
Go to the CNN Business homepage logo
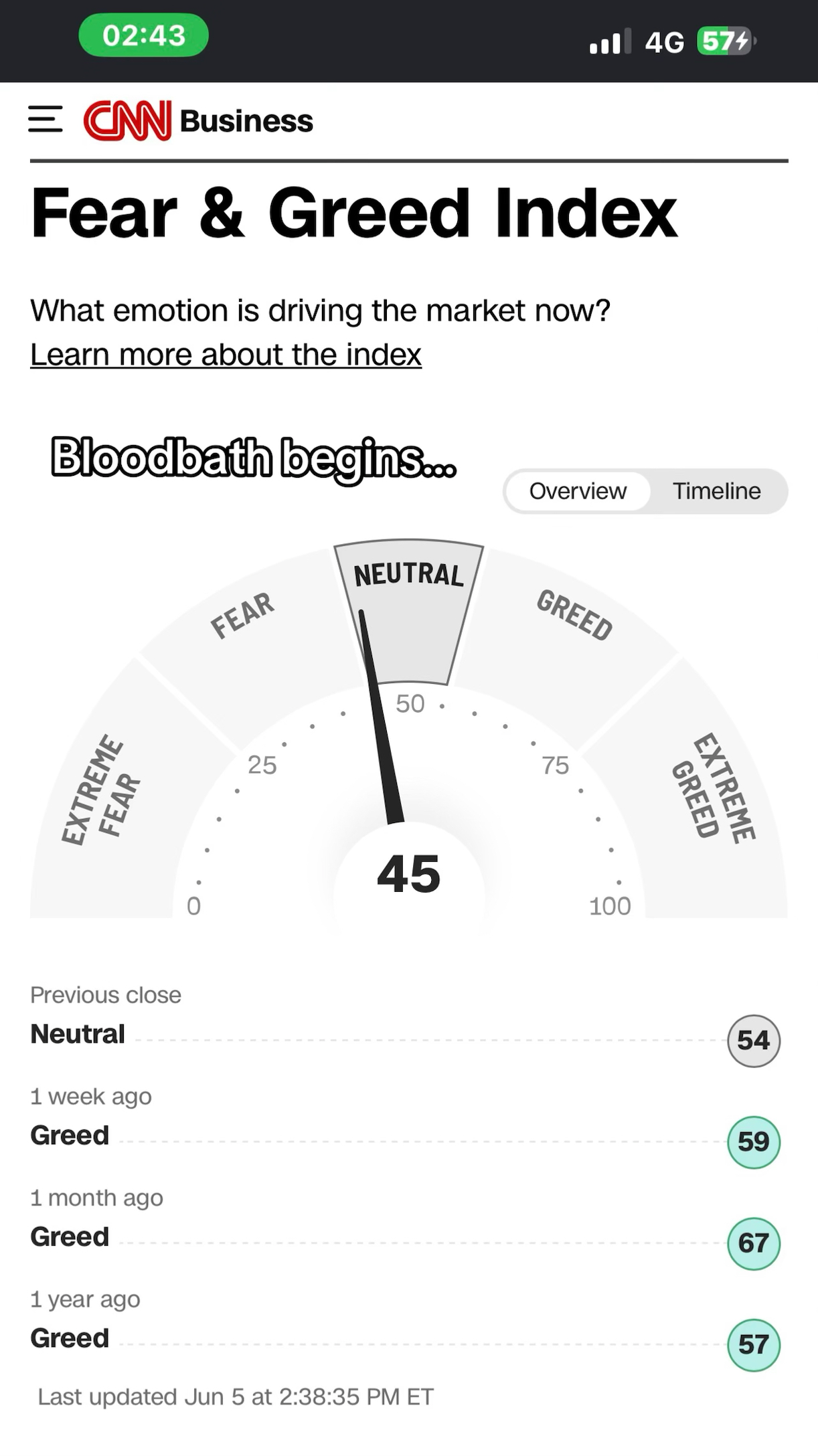pyautogui.click(x=198, y=120)
